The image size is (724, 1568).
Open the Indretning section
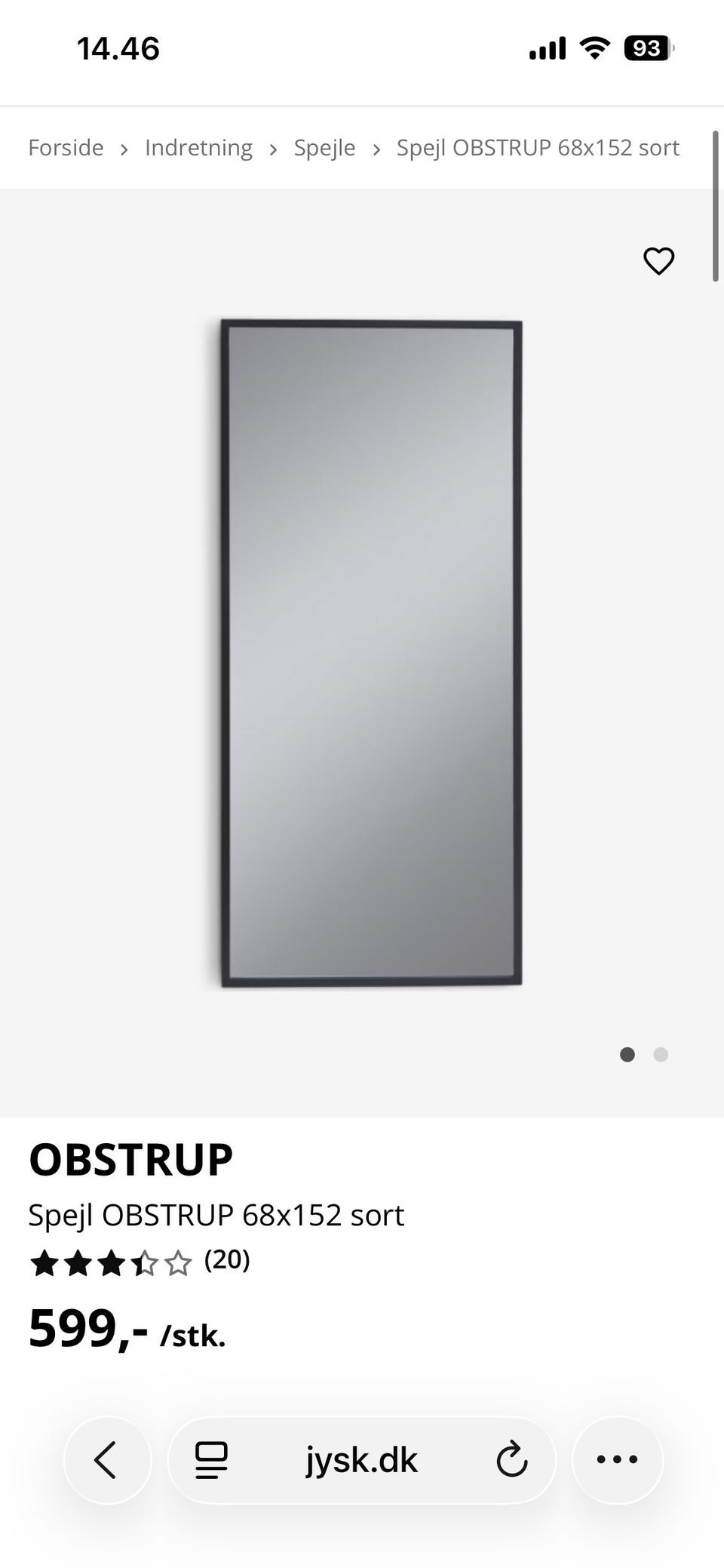pyautogui.click(x=198, y=148)
